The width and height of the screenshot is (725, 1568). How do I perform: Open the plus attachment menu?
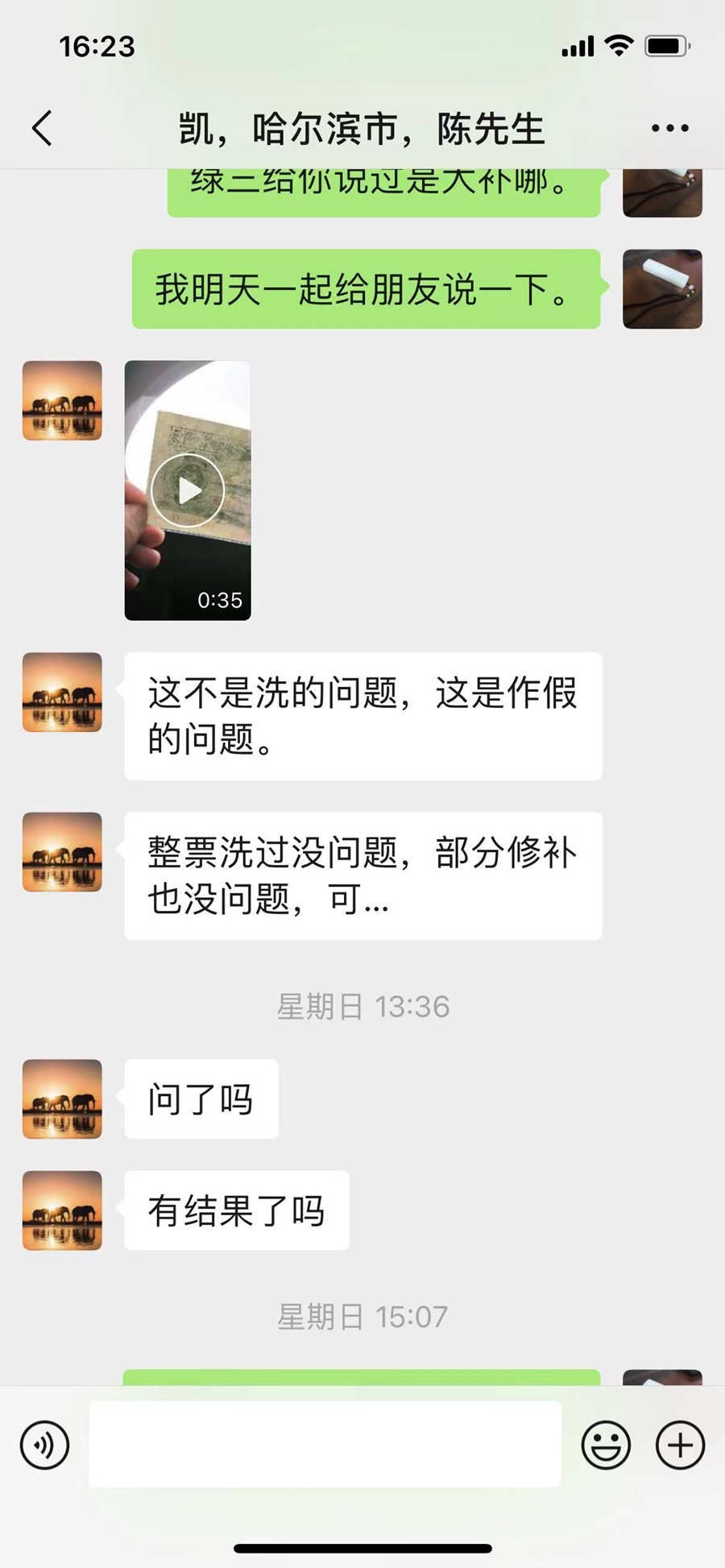(x=681, y=1446)
